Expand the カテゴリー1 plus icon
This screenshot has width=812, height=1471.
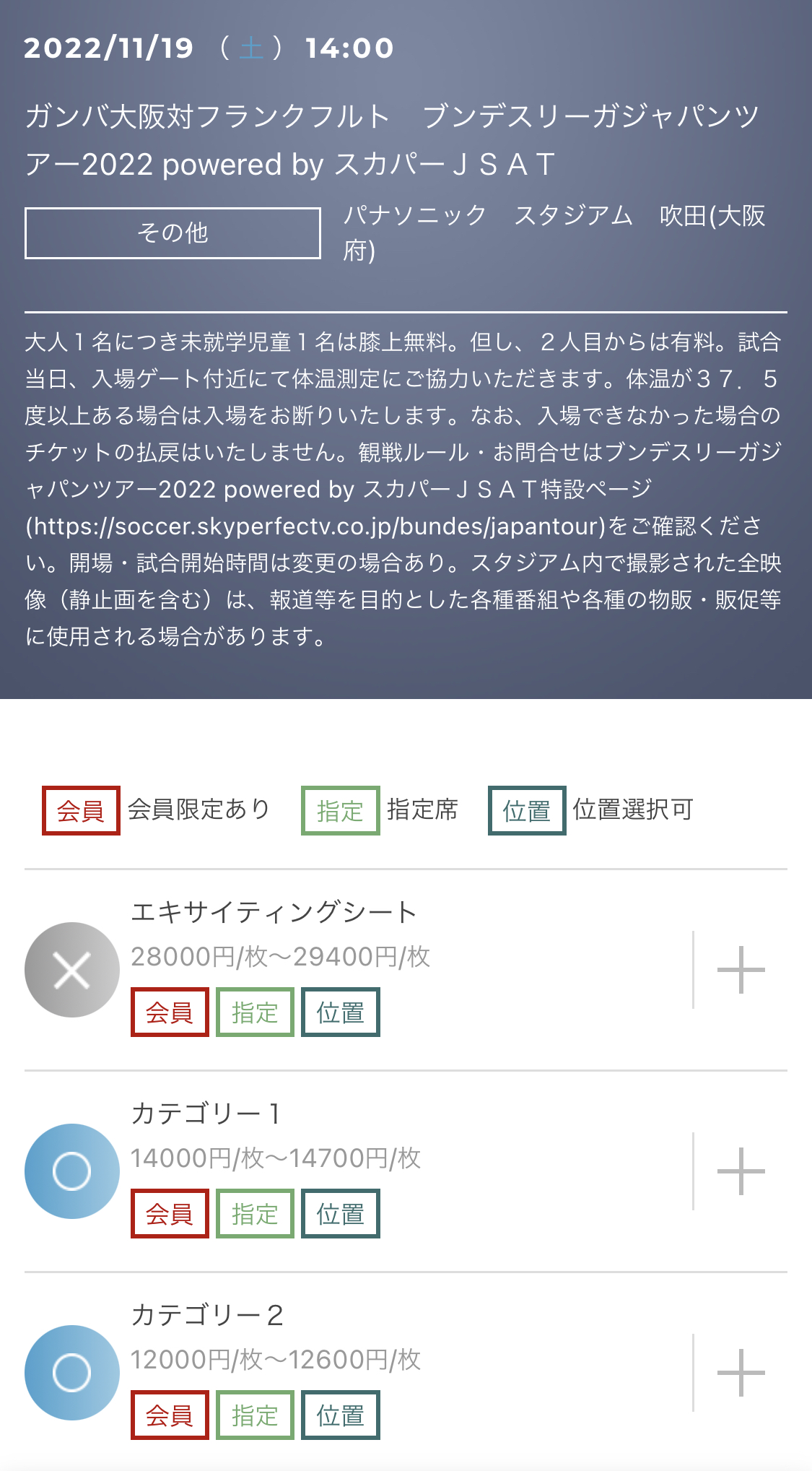[x=741, y=1171]
